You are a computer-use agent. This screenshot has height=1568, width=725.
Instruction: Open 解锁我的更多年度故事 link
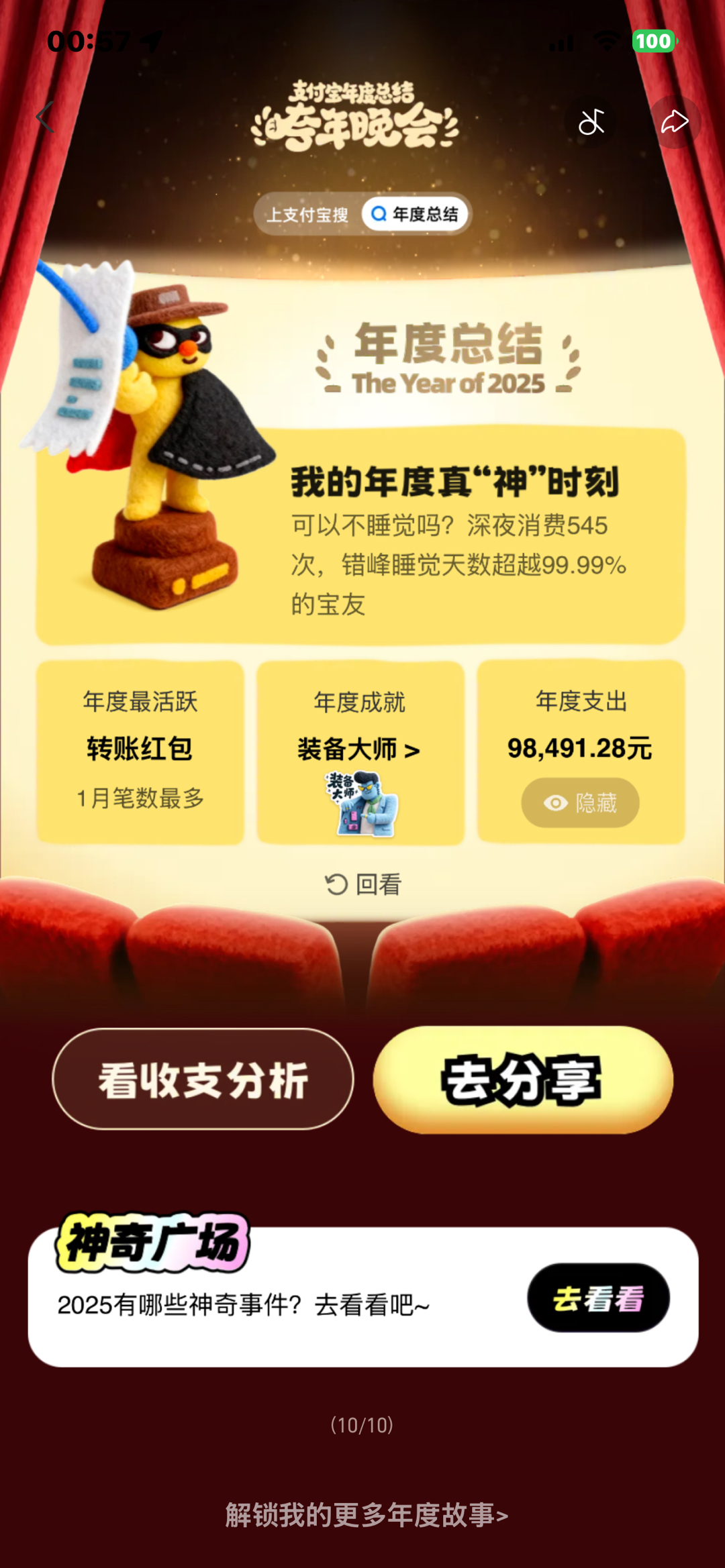click(x=366, y=1515)
